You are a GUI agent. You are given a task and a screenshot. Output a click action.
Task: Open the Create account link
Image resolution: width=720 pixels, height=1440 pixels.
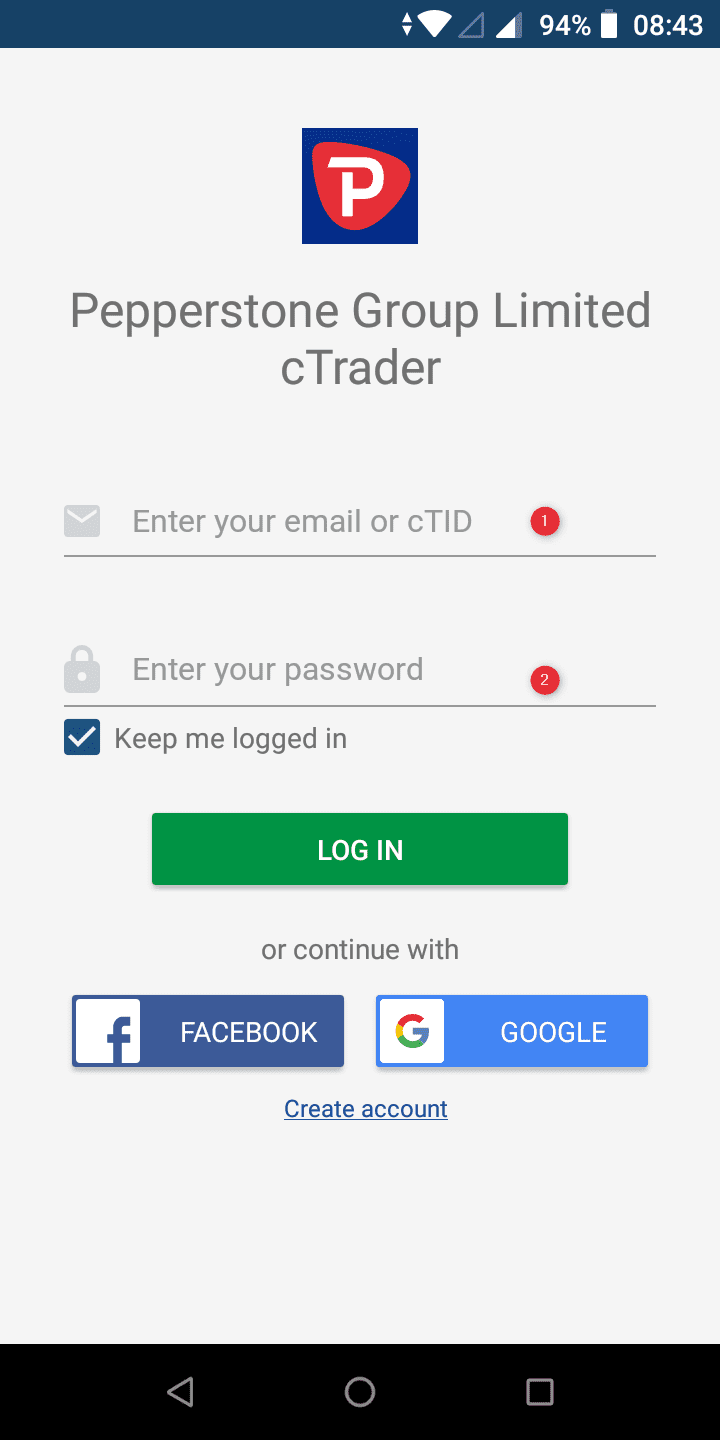pyautogui.click(x=366, y=1109)
